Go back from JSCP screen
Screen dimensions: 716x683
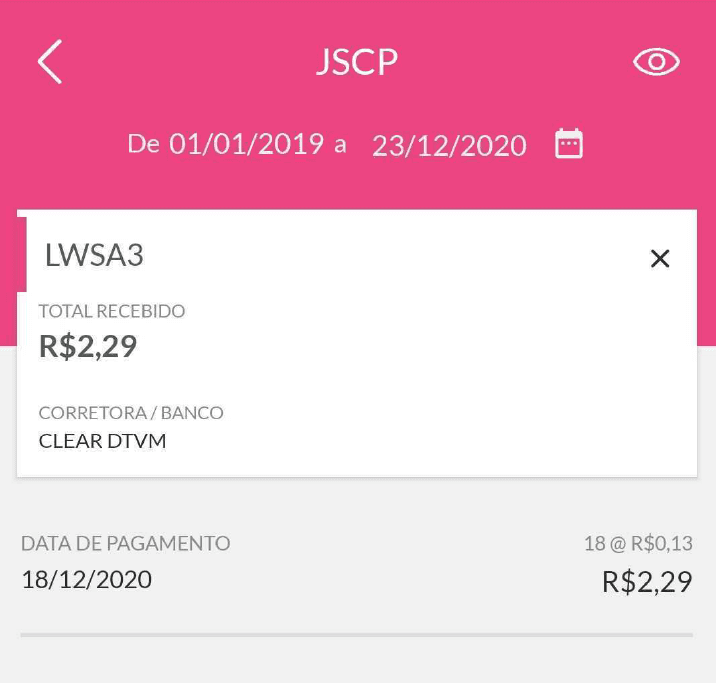50,62
